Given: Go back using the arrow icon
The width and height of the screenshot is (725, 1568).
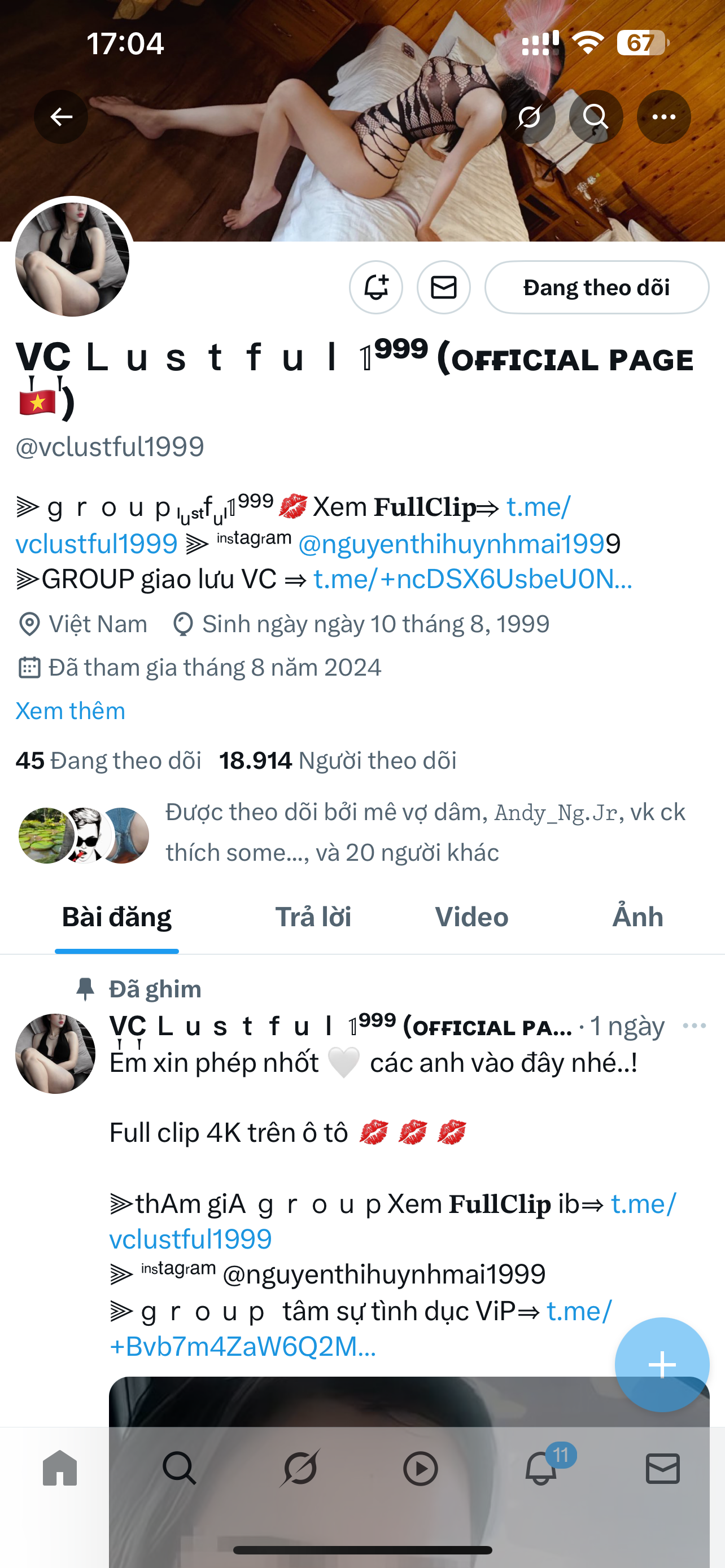Looking at the screenshot, I should [x=61, y=117].
